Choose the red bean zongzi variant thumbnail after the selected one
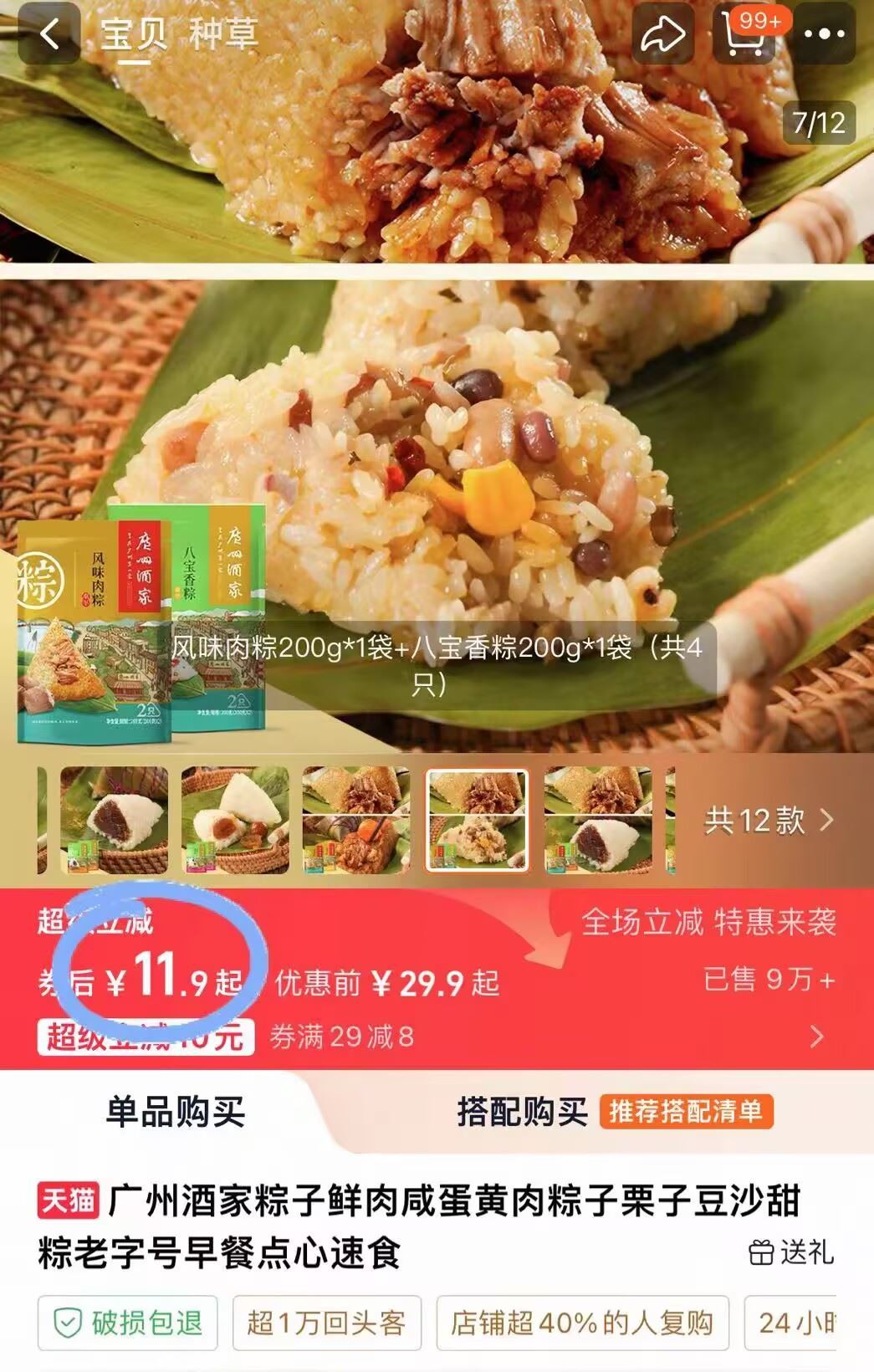 coord(599,821)
